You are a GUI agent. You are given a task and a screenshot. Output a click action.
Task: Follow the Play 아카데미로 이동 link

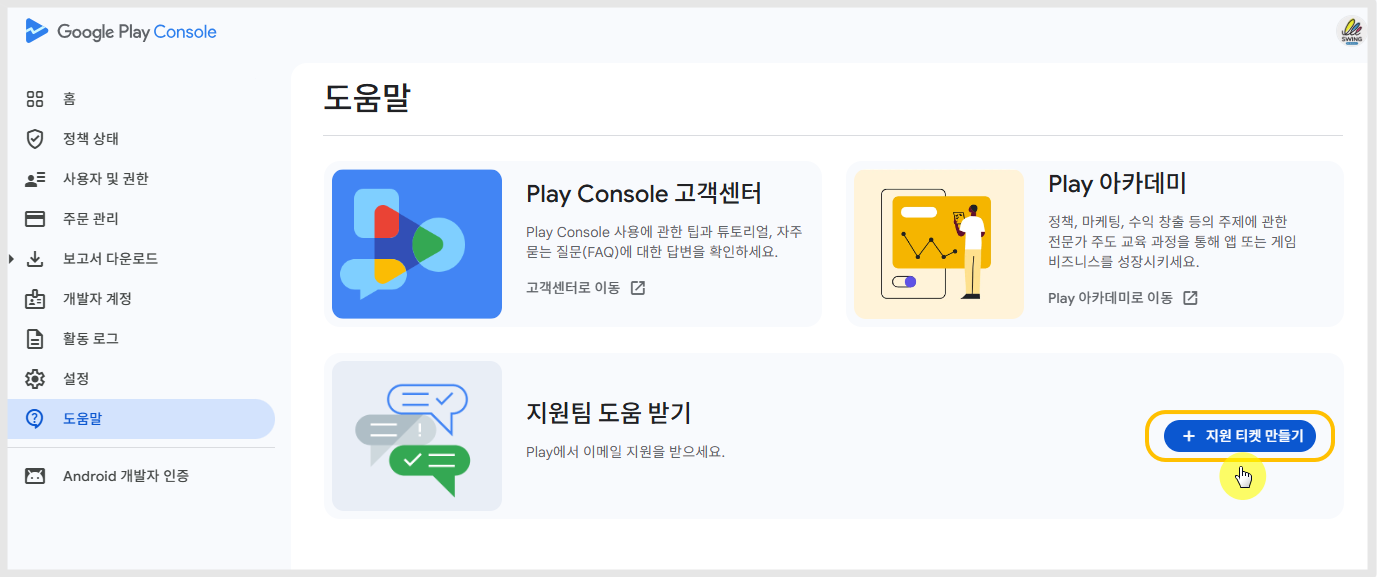pos(1122,298)
